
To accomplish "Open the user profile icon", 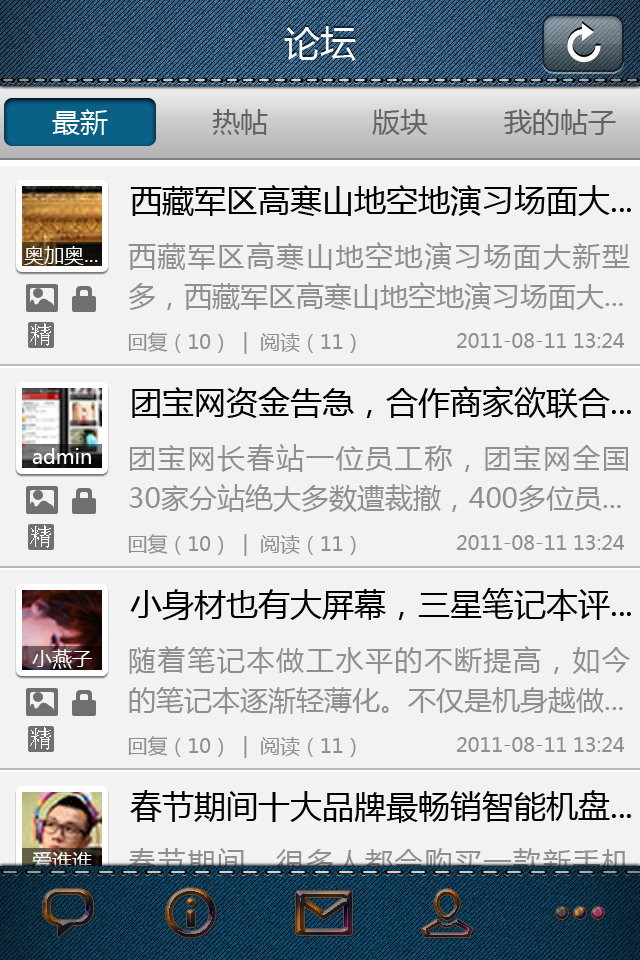I will tap(446, 913).
